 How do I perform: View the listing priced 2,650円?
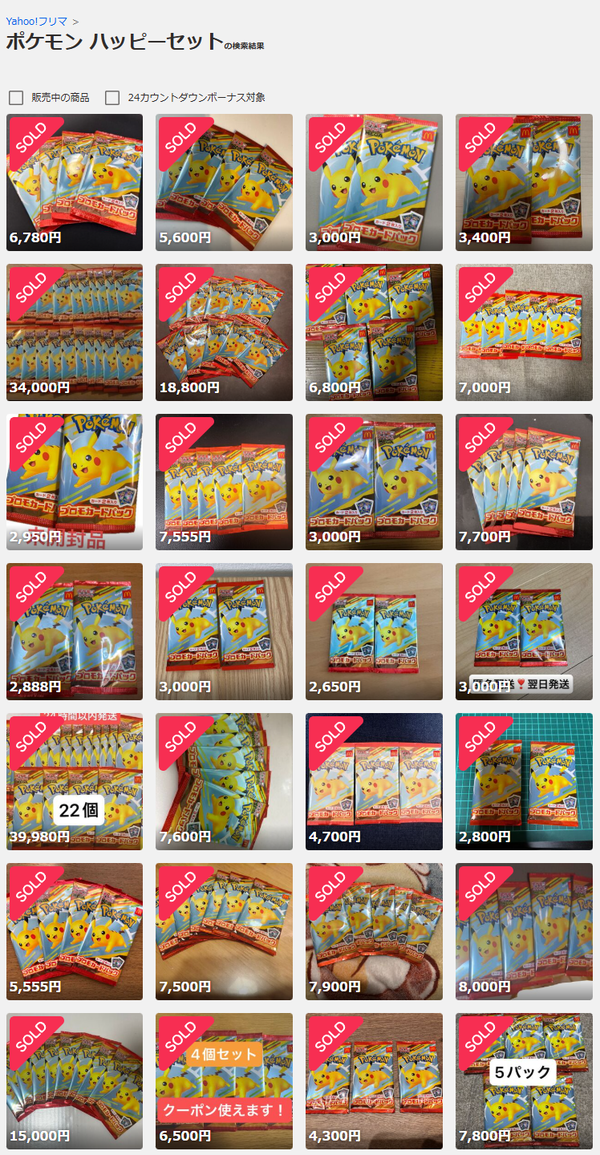click(x=374, y=632)
